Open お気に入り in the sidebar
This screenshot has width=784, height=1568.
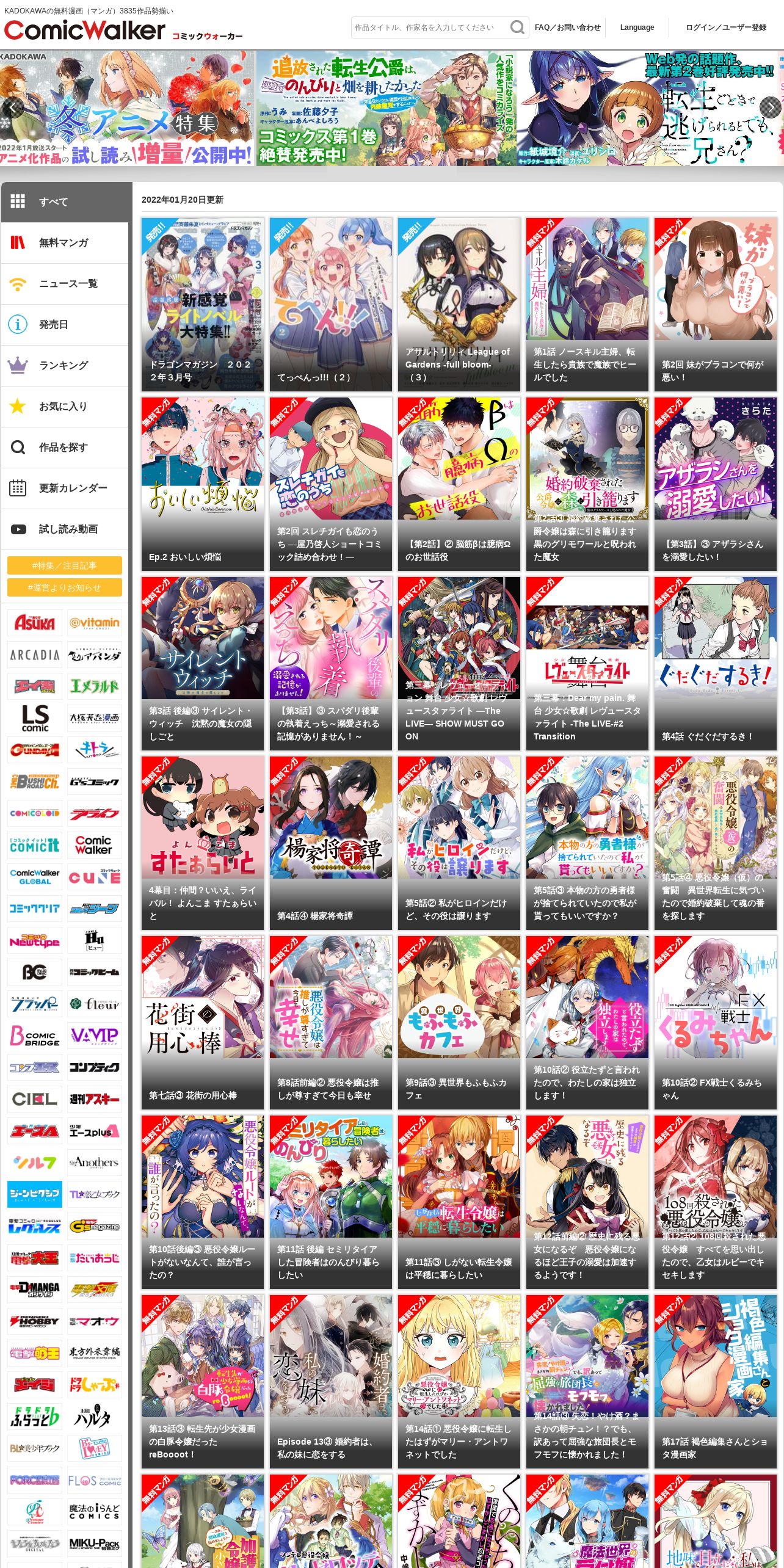[65, 407]
